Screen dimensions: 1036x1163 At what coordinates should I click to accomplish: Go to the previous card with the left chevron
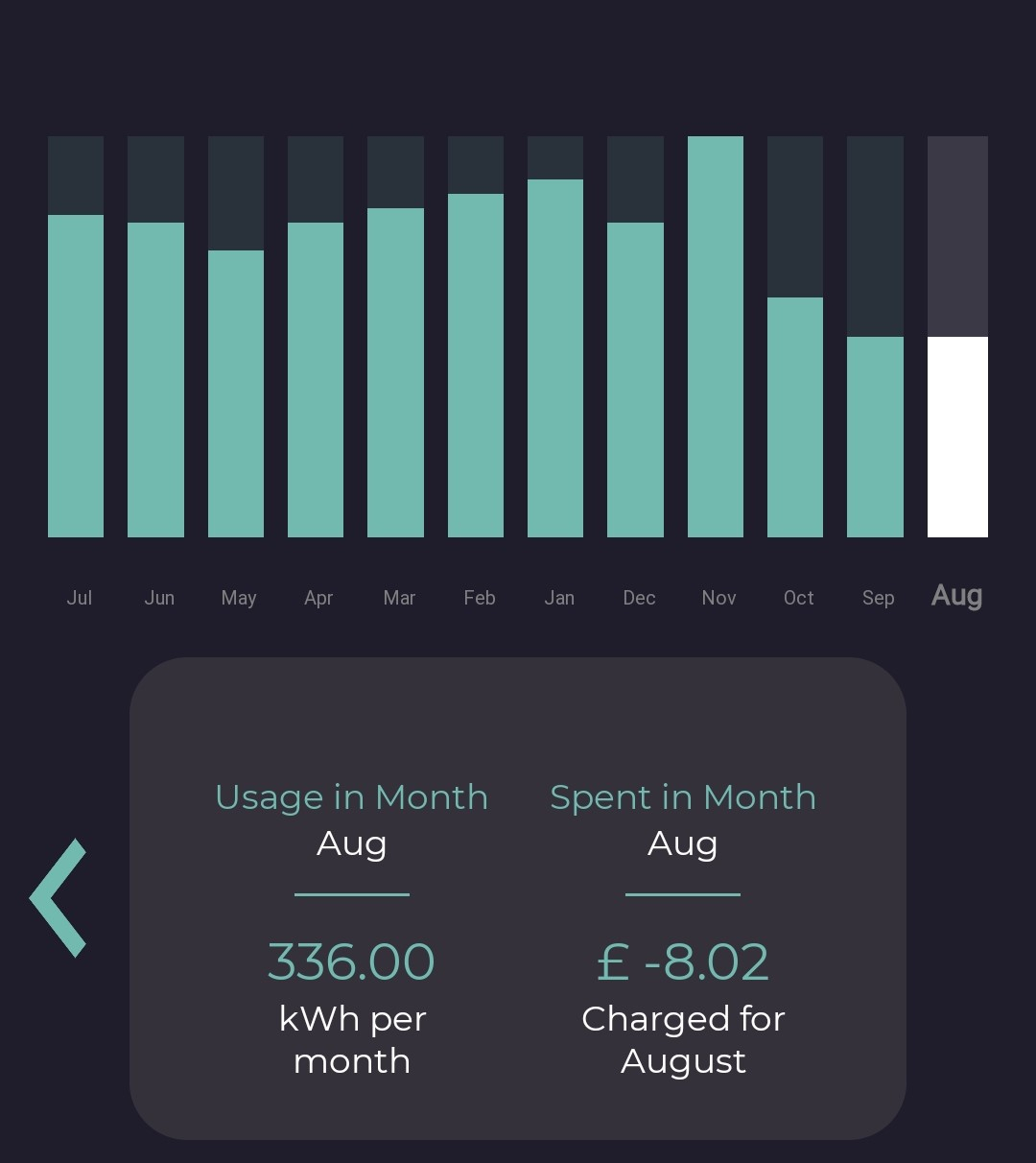(59, 898)
